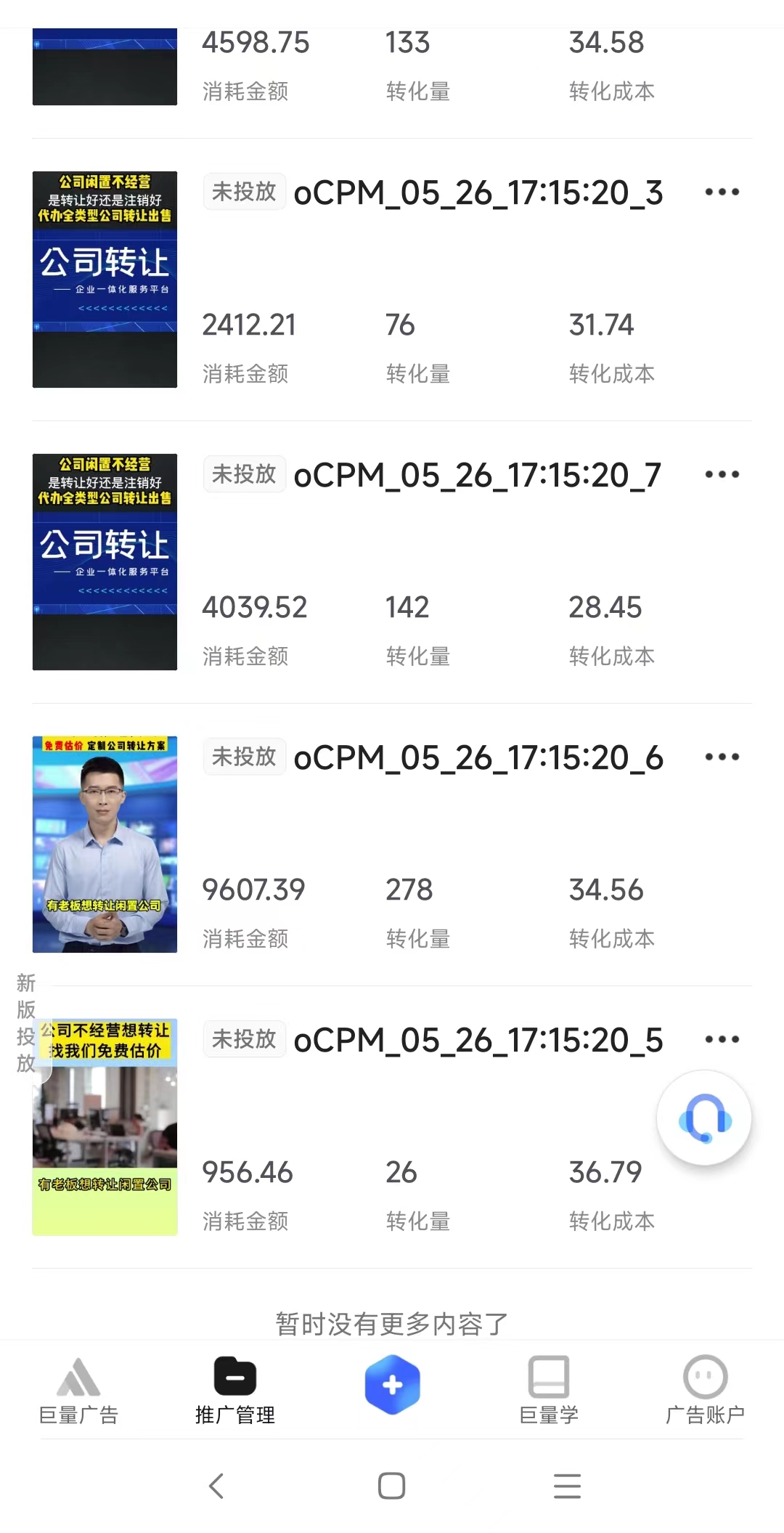
Task: Go back with the system back button
Action: [x=216, y=1486]
